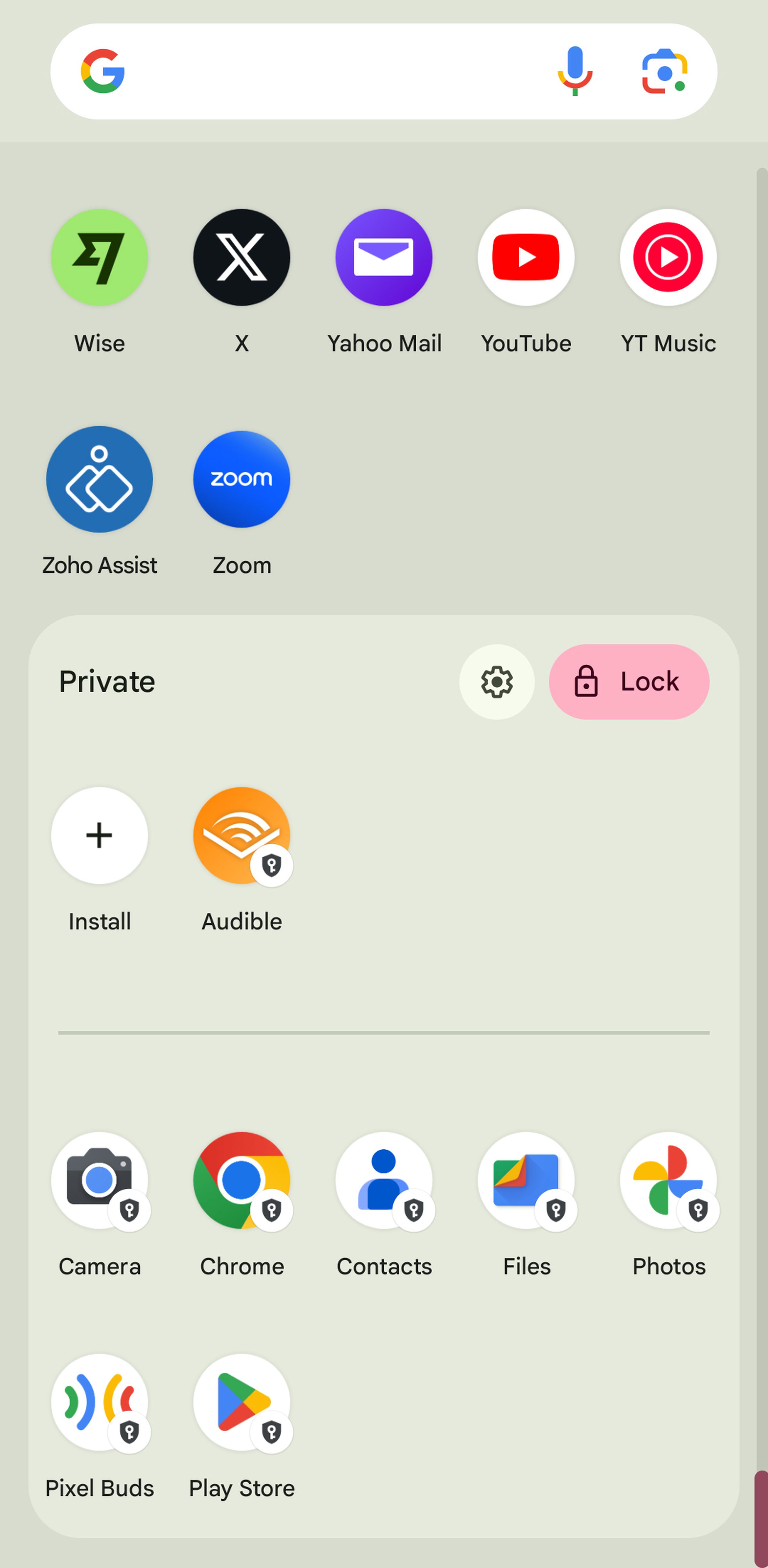Viewport: 768px width, 1568px height.
Task: Open the X app
Action: click(242, 257)
